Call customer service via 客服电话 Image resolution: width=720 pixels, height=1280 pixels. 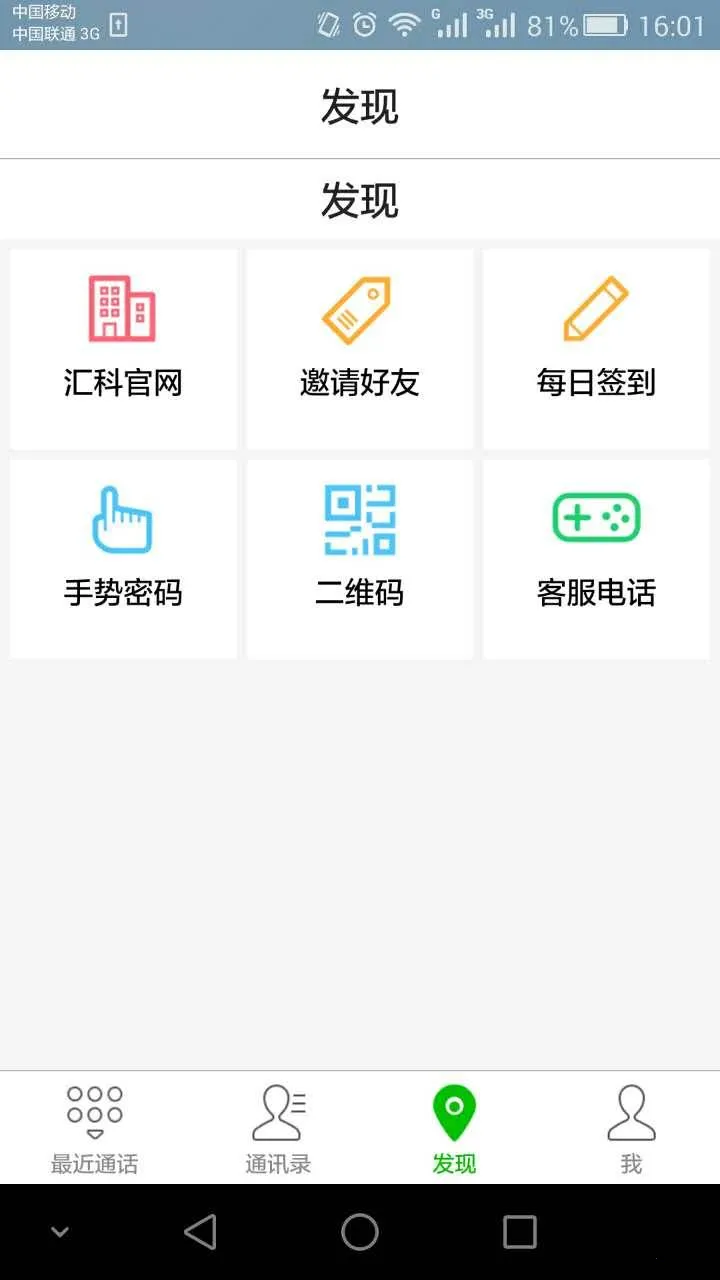pos(596,558)
